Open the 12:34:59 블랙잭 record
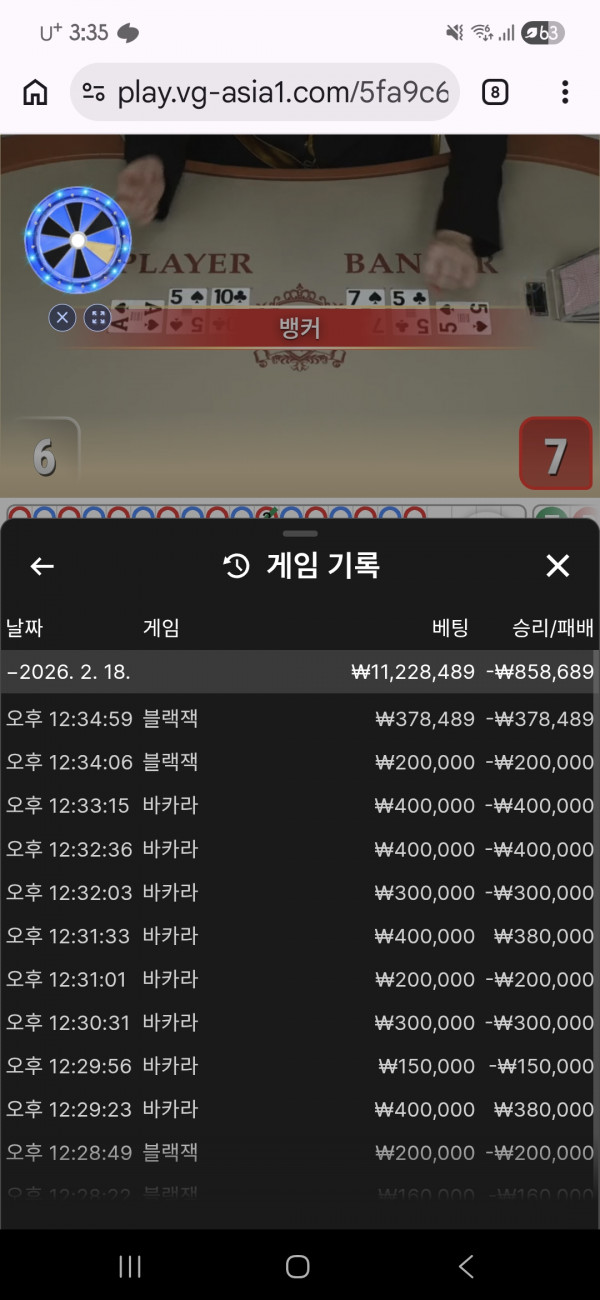 (300, 719)
